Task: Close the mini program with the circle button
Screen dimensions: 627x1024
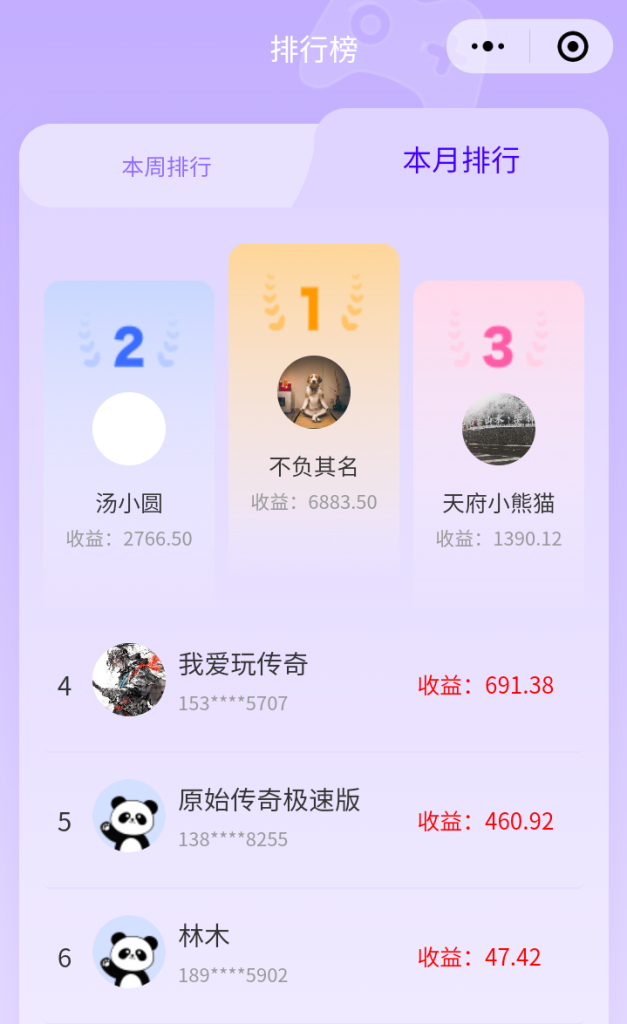Action: coord(572,47)
